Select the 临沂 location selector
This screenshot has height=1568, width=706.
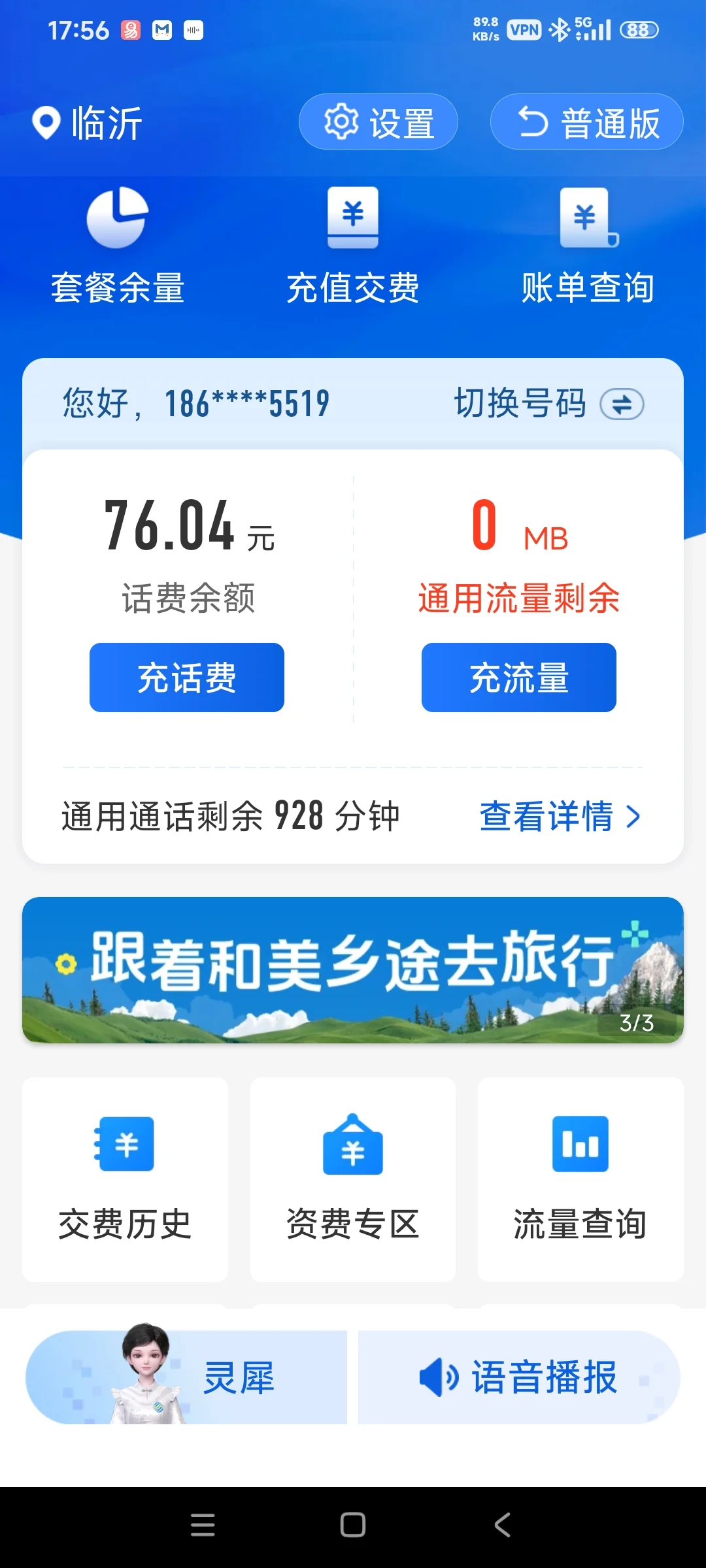pos(88,123)
